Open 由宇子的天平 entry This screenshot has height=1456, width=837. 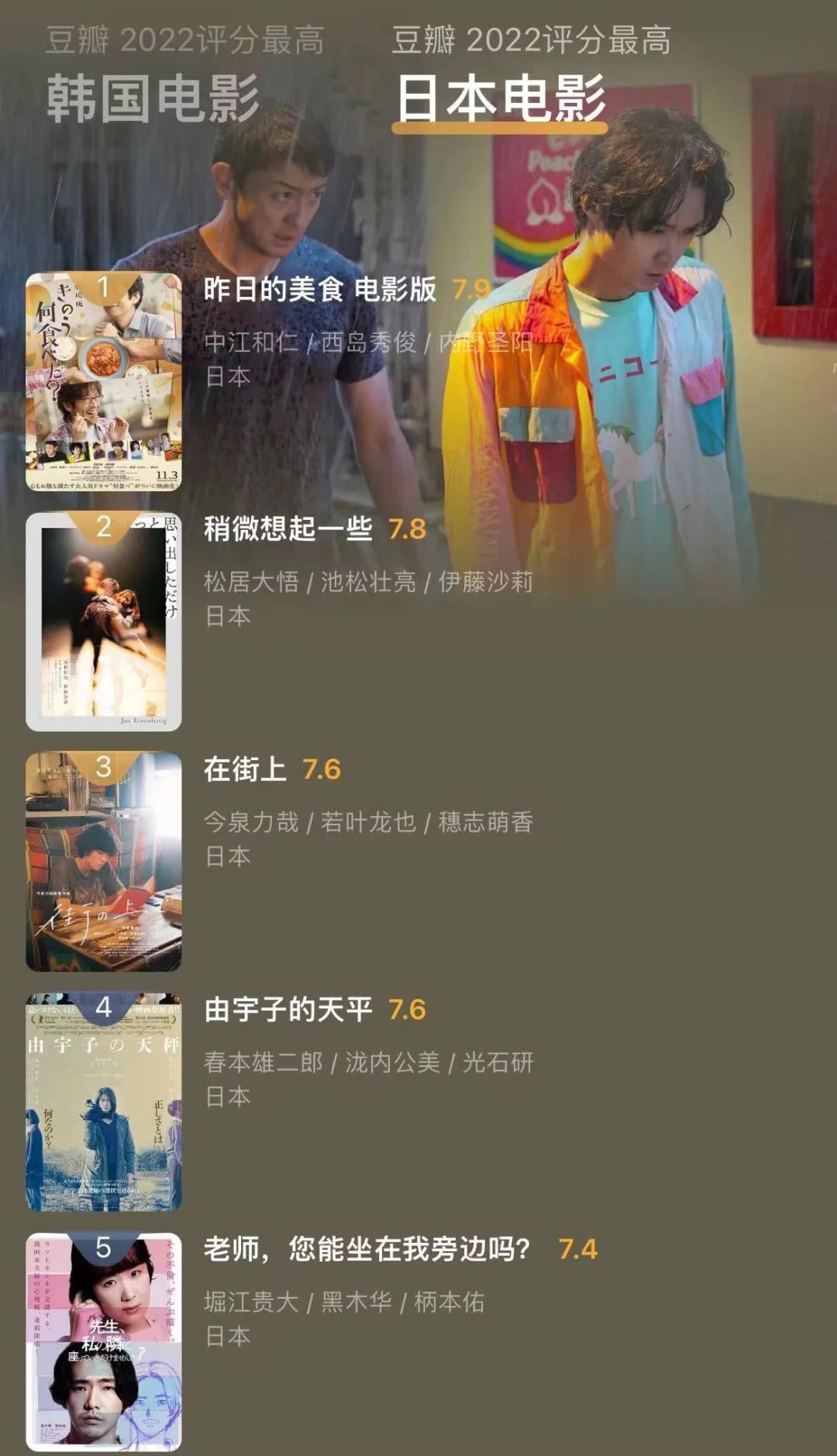pyautogui.click(x=288, y=1010)
